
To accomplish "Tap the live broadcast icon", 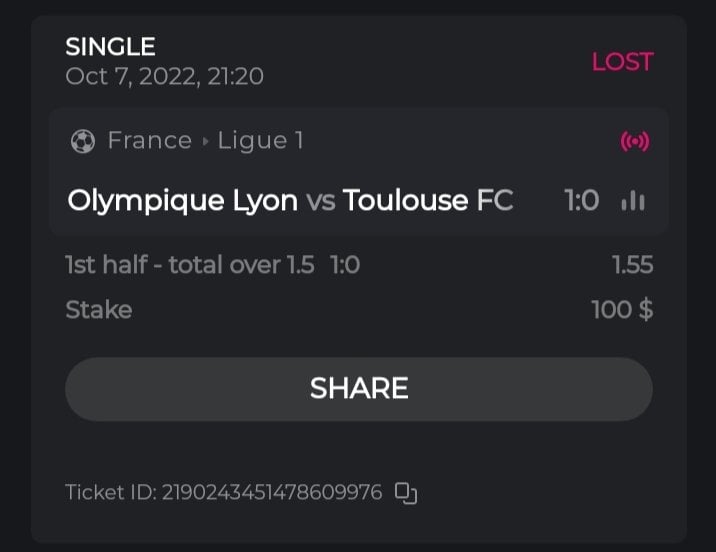I will tap(634, 142).
